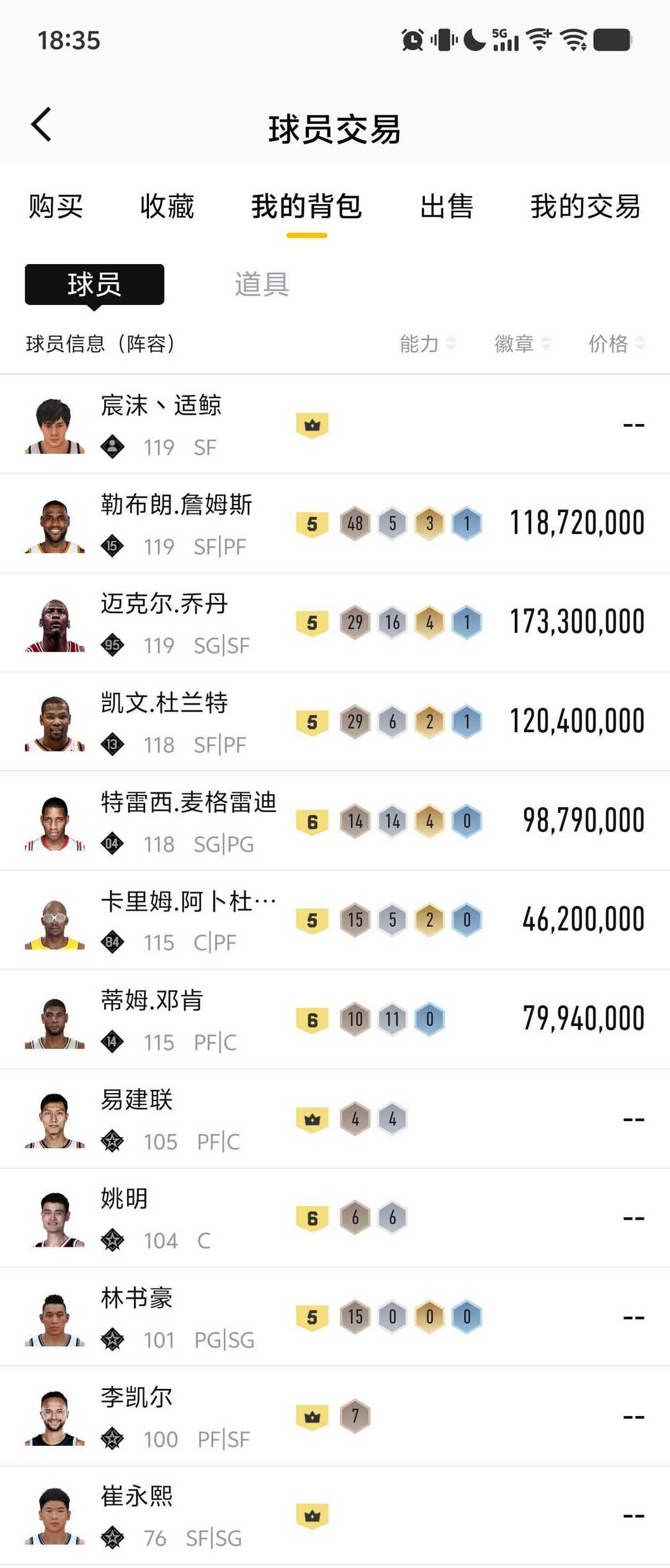Screen dimensions: 670x1568
Task: Switch to the 购买 tab
Action: pos(56,206)
